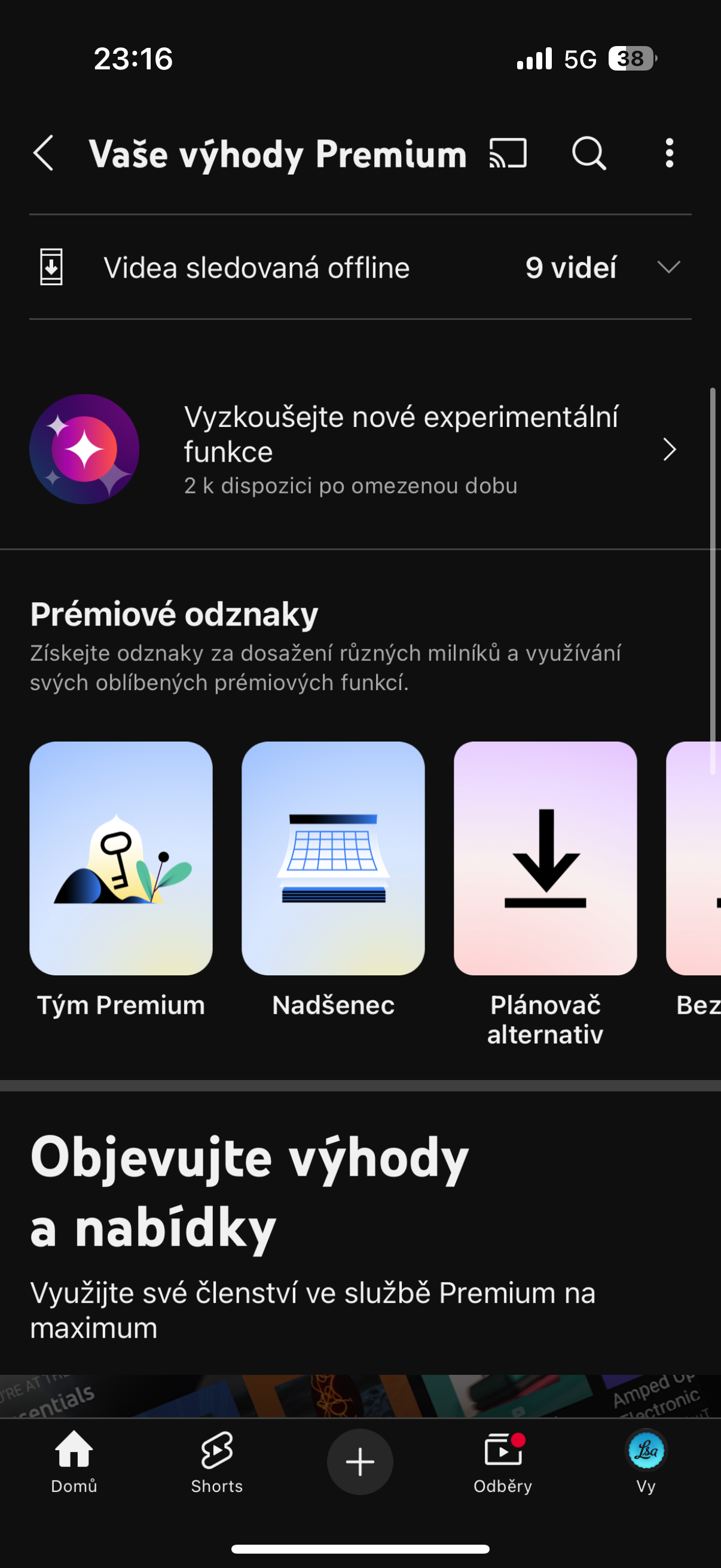
Task: Expand the Videa sledovaná offline row
Action: pyautogui.click(x=668, y=267)
